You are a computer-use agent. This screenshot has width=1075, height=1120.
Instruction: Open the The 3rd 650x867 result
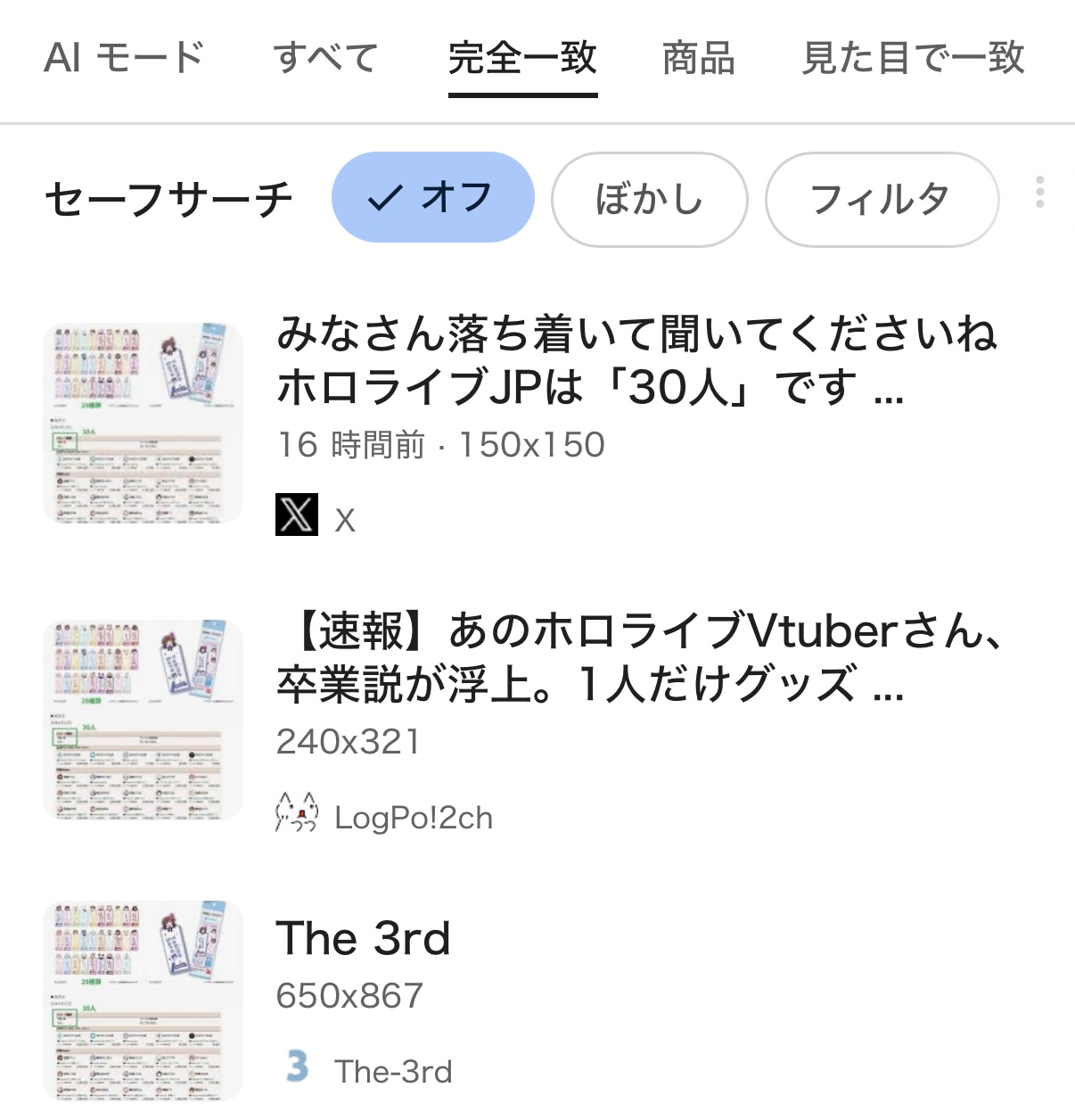point(364,939)
